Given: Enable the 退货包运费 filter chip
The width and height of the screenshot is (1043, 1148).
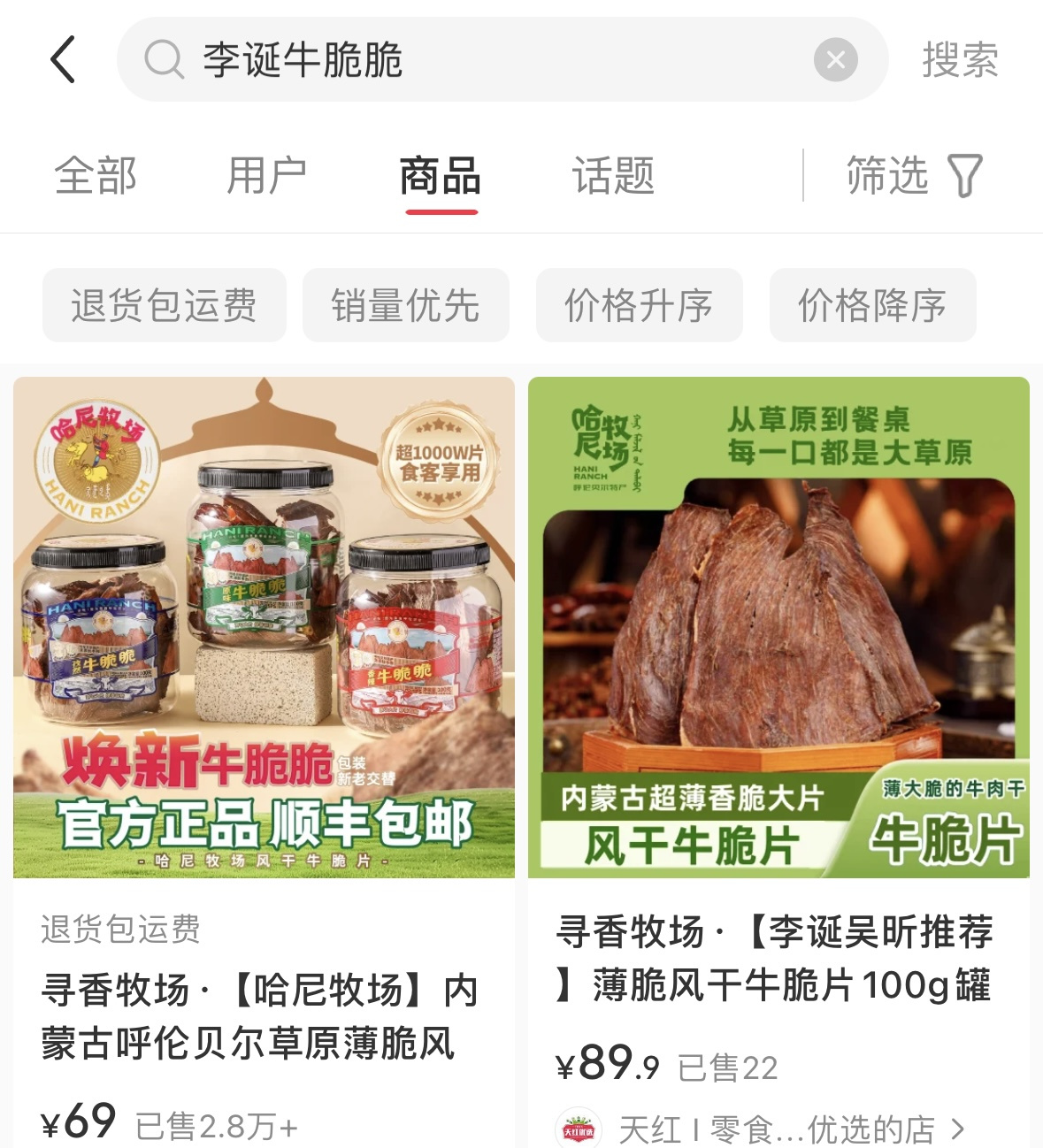Looking at the screenshot, I should [165, 305].
